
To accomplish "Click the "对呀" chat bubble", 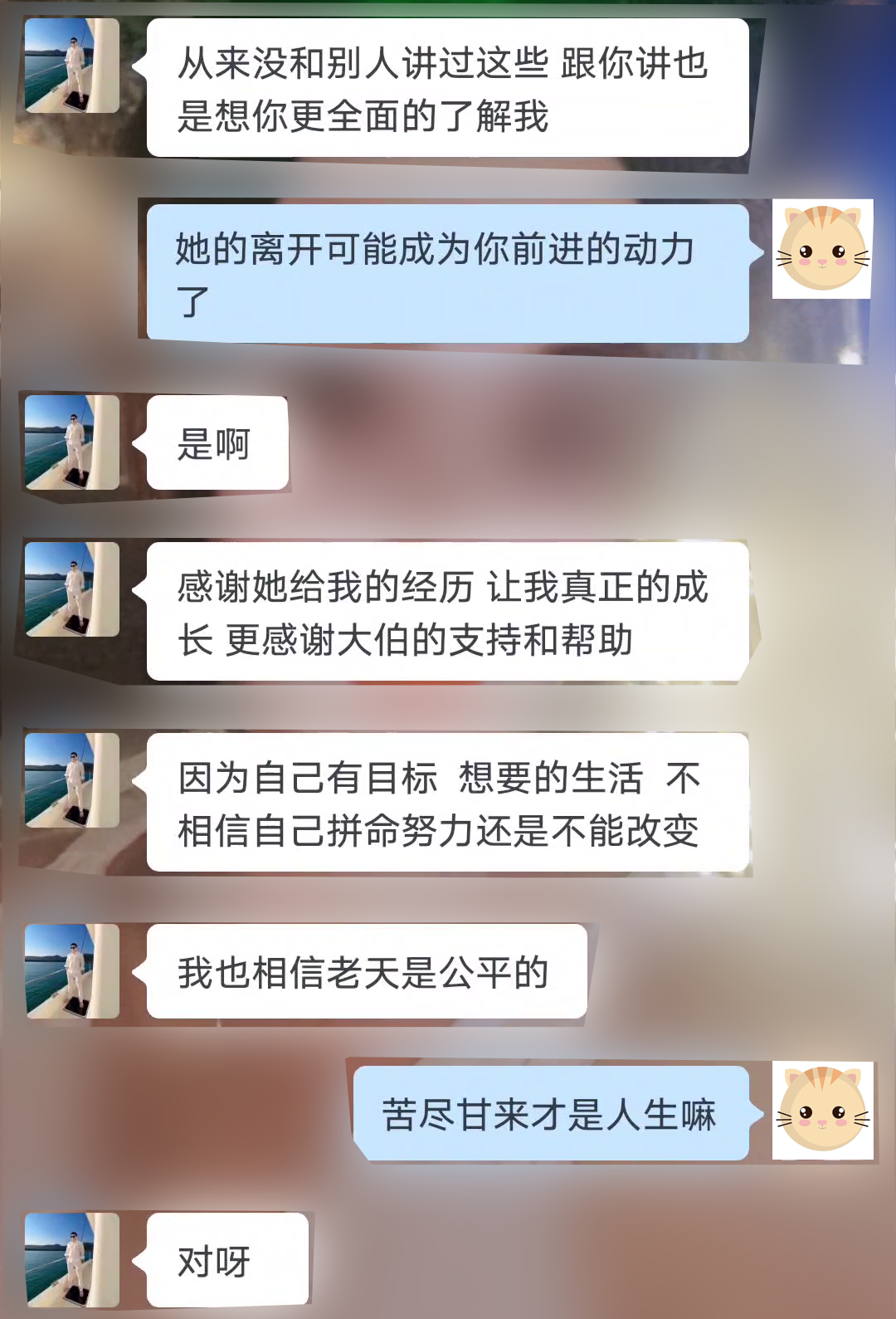I will tap(228, 1258).
